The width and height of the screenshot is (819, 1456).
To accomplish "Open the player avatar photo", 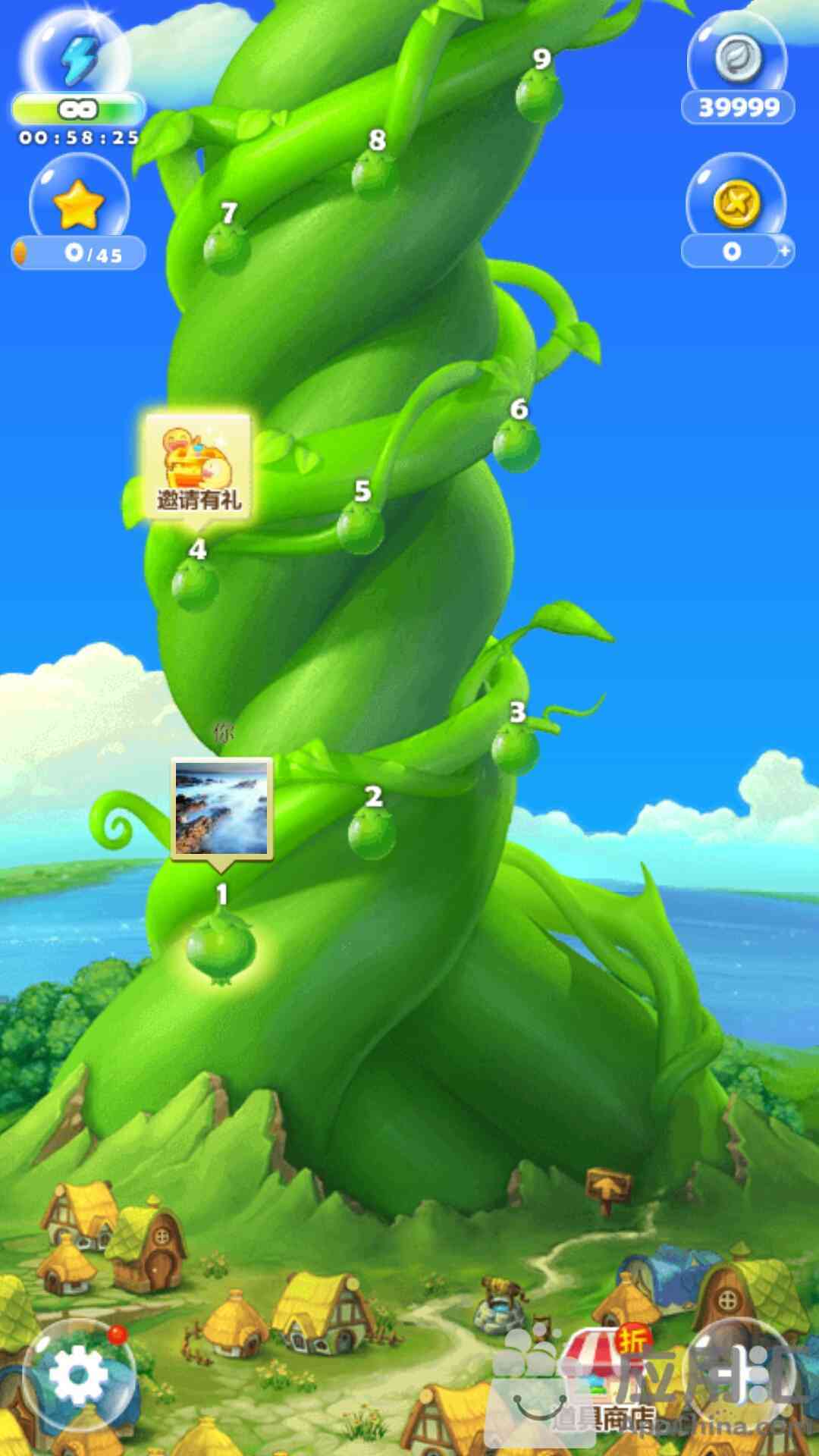I will click(221, 808).
